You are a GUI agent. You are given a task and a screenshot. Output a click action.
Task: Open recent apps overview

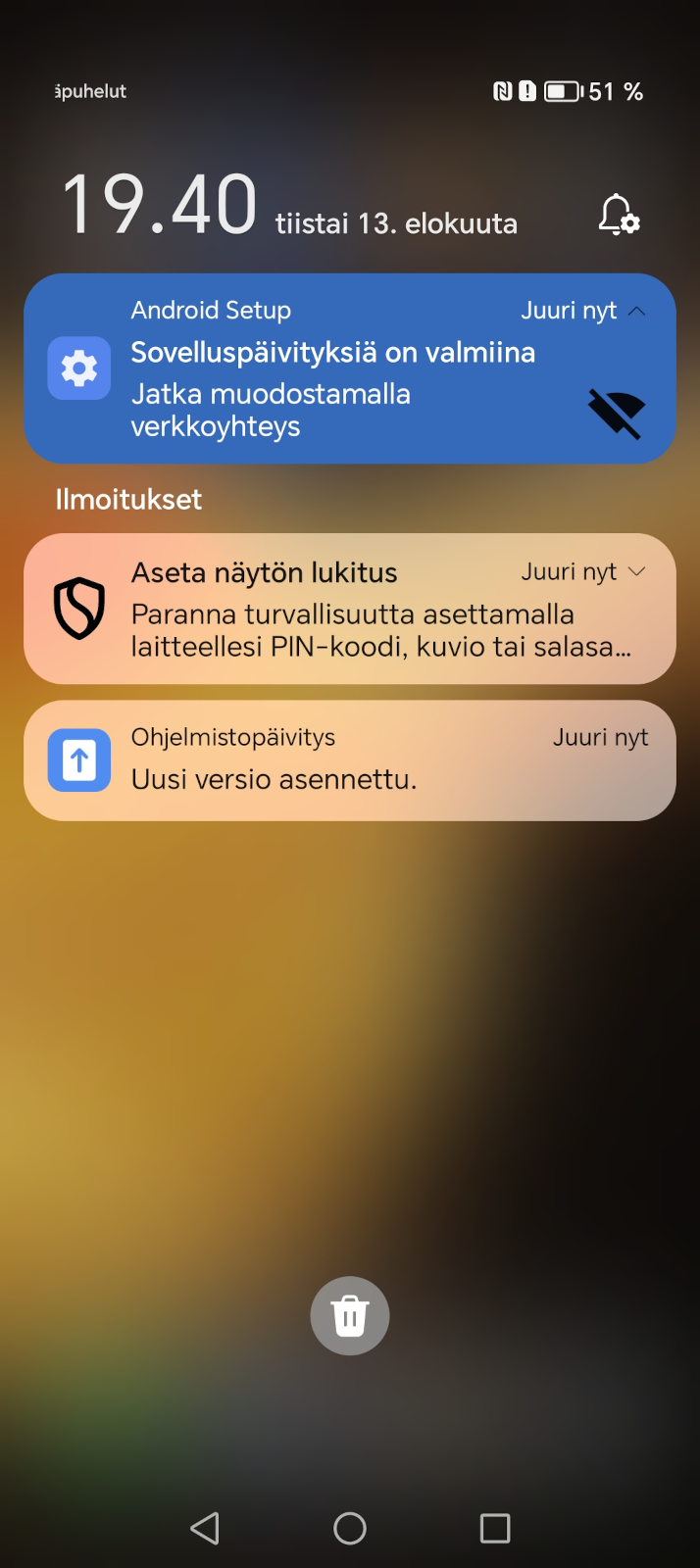click(495, 1528)
